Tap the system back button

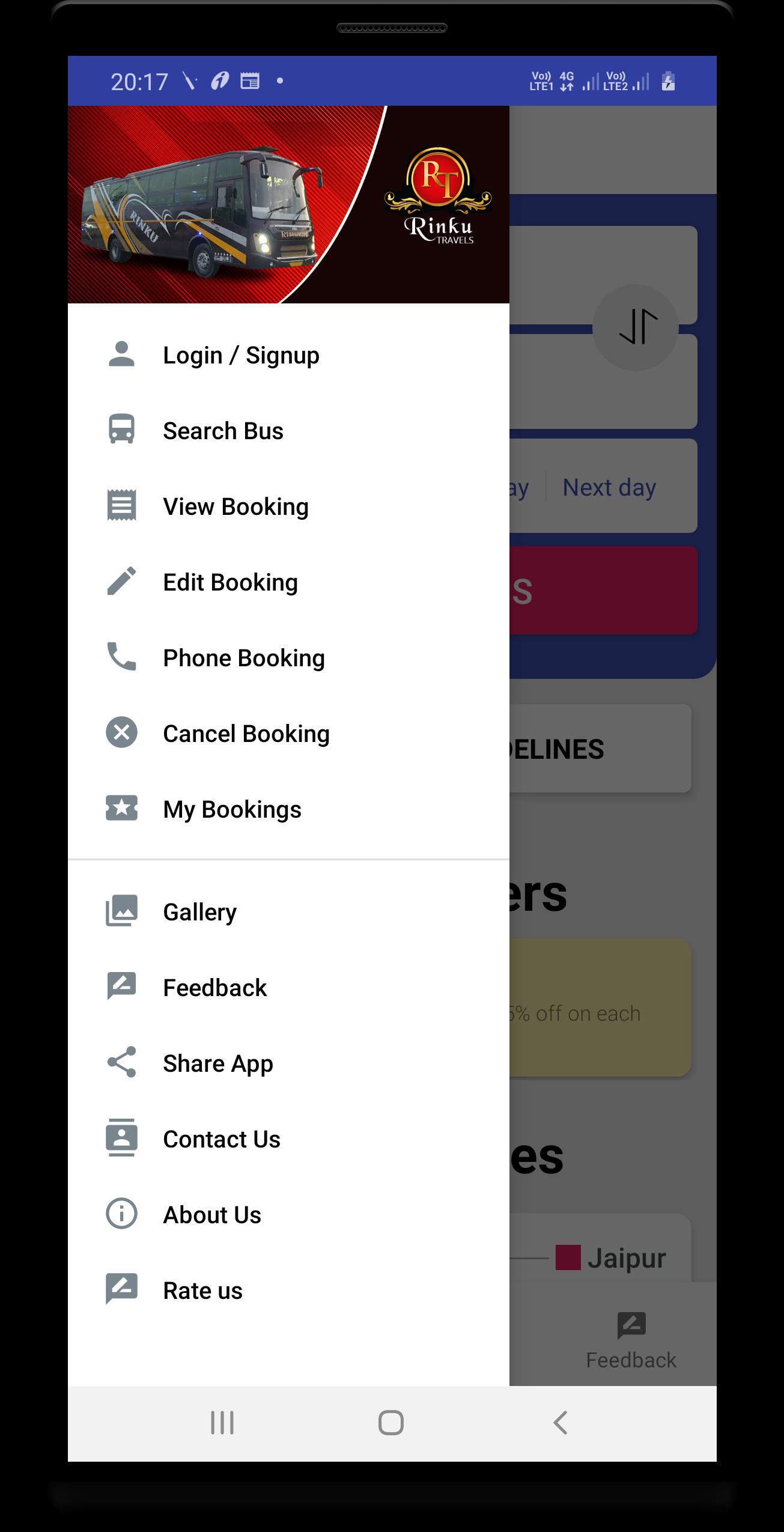pyautogui.click(x=560, y=1423)
